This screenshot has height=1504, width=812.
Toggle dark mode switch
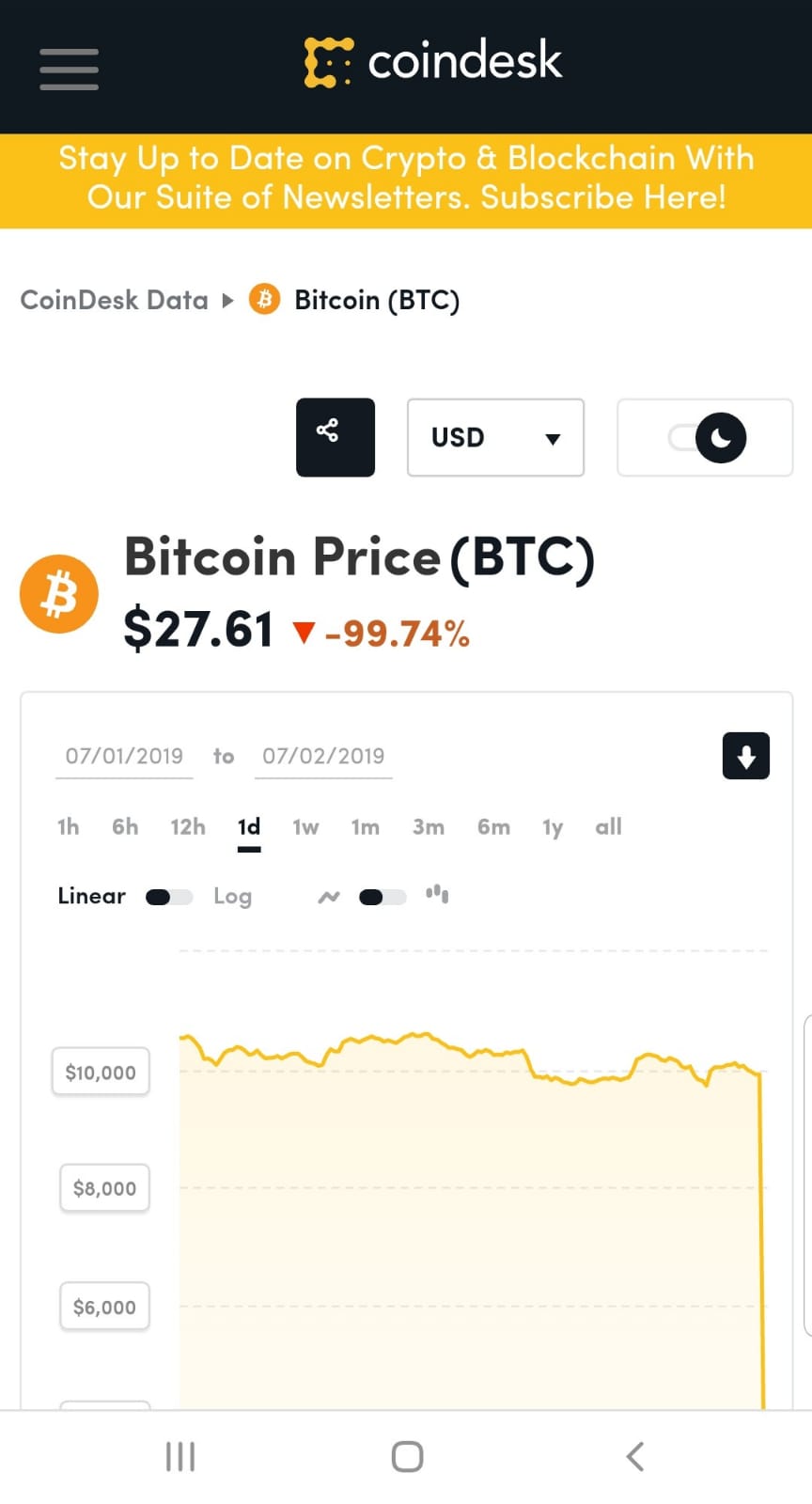(x=706, y=438)
